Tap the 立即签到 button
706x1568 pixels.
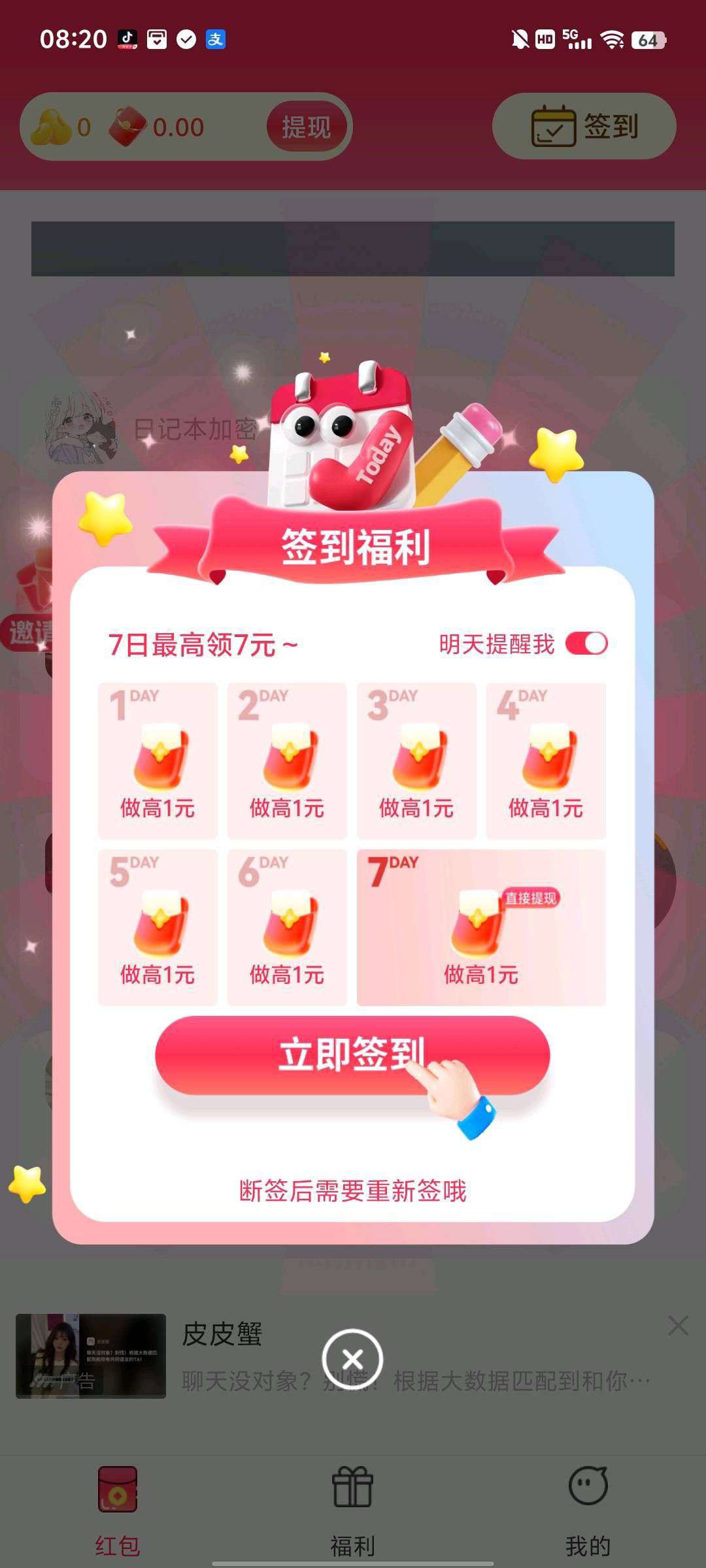352,1054
